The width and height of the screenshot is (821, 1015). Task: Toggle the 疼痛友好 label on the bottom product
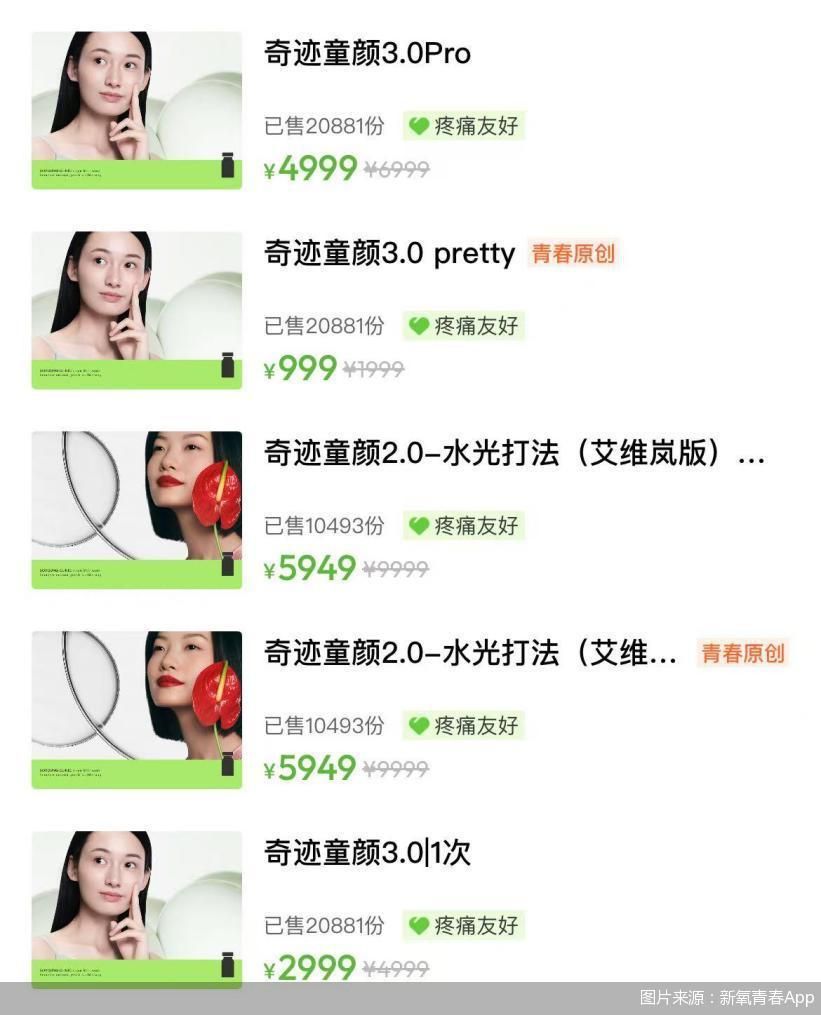coord(463,926)
